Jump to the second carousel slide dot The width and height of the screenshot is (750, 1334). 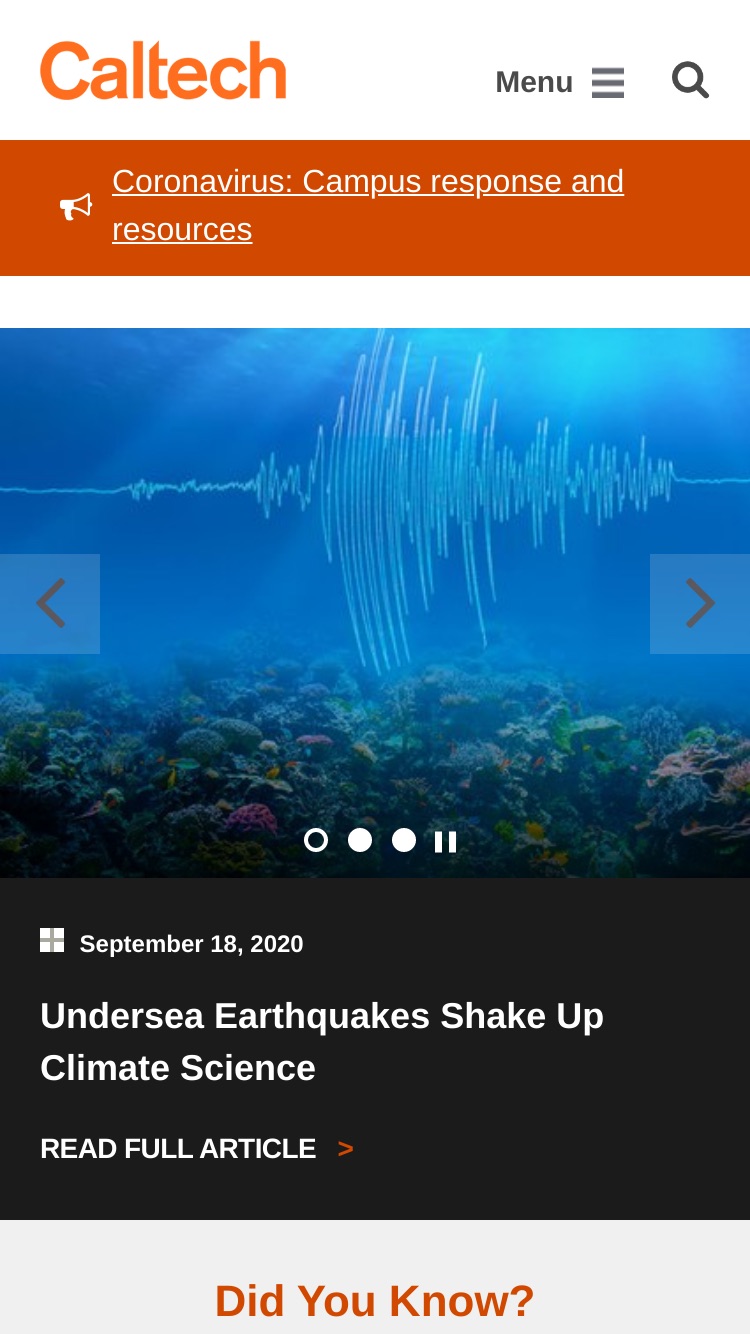pos(360,840)
